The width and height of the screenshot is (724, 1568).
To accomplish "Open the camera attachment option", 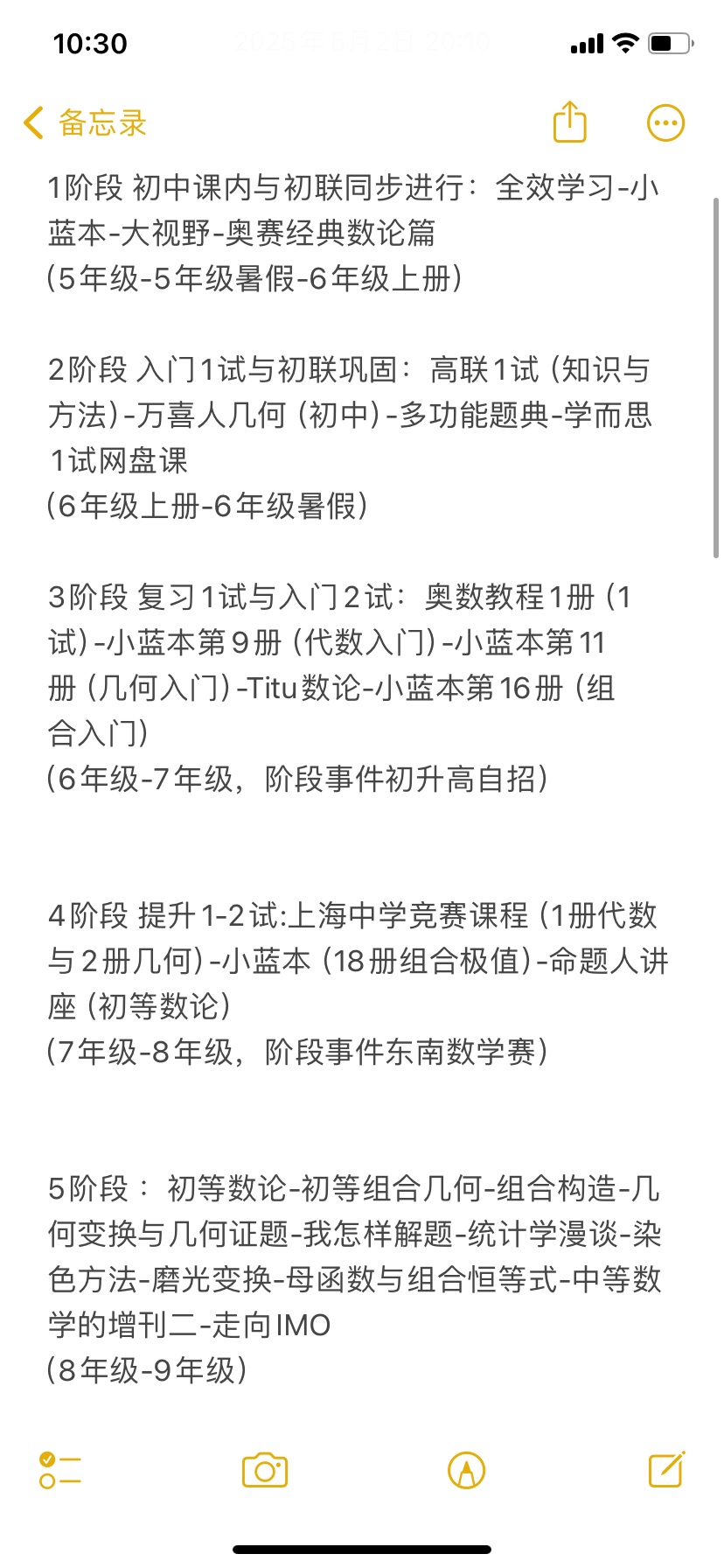I will point(265,1470).
